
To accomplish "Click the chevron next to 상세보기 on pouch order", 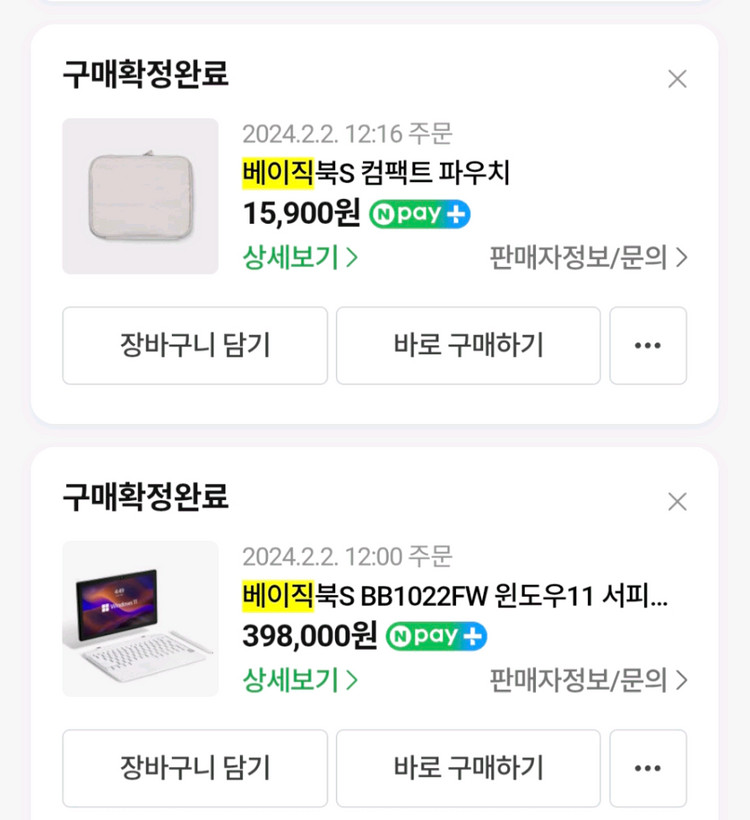I will [349, 257].
